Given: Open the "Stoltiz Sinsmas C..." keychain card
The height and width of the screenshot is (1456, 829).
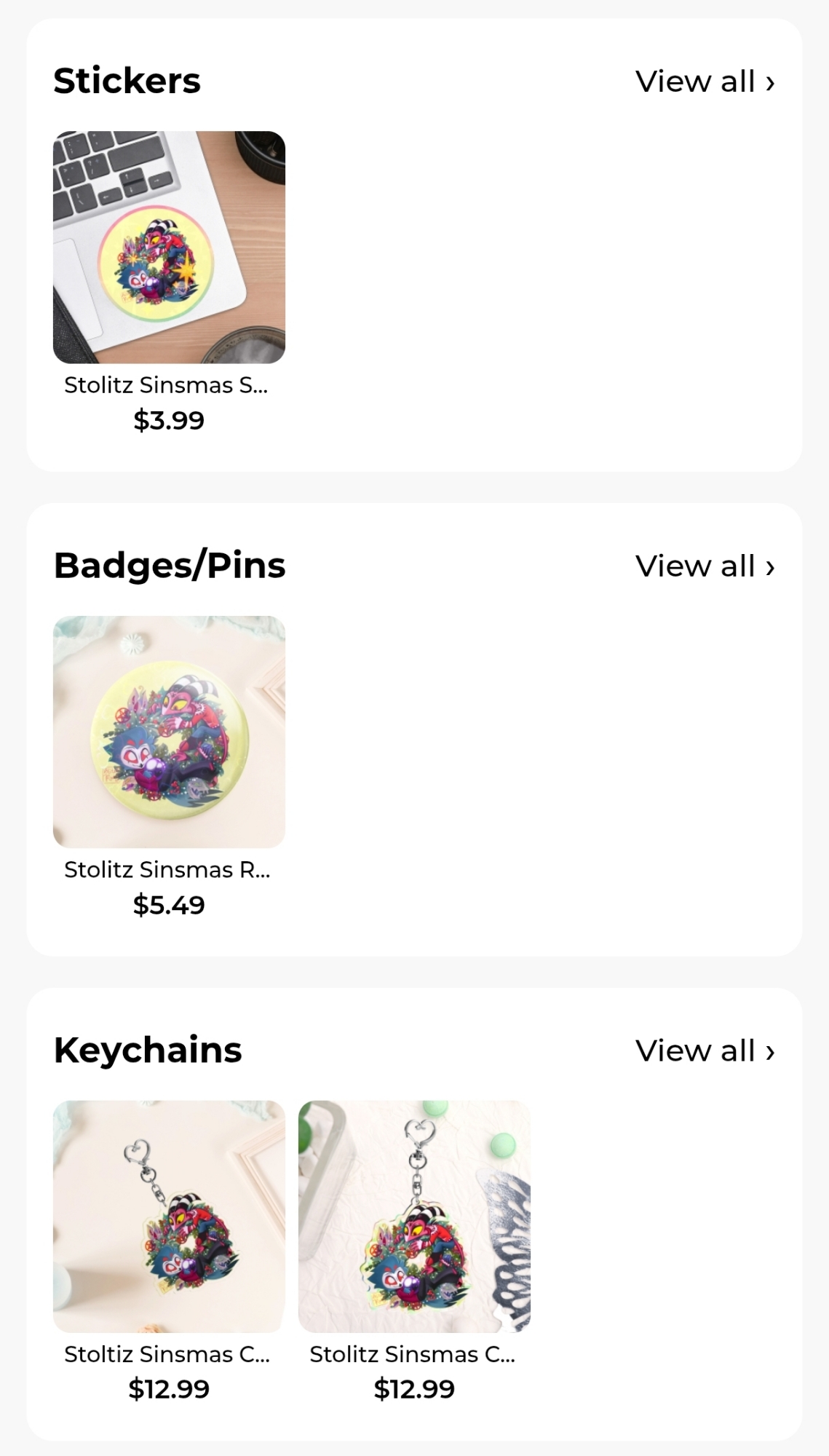Looking at the screenshot, I should tap(169, 1216).
